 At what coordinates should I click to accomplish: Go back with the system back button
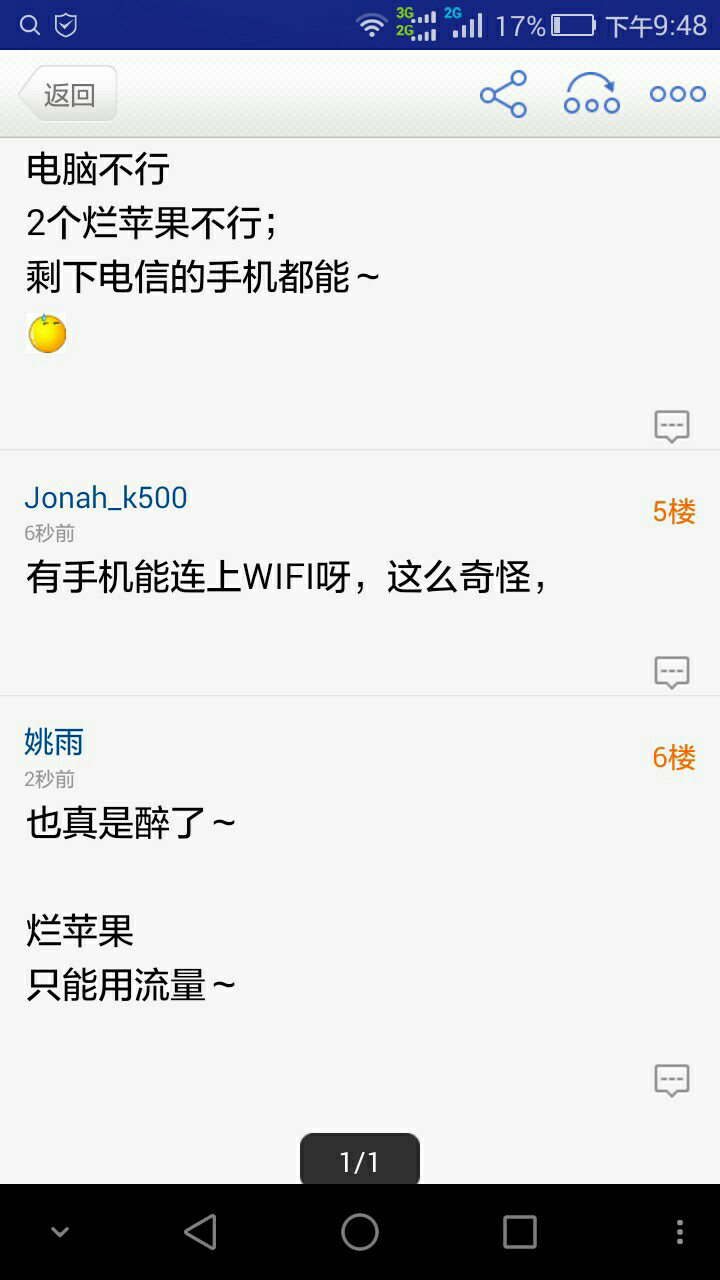pyautogui.click(x=200, y=1232)
